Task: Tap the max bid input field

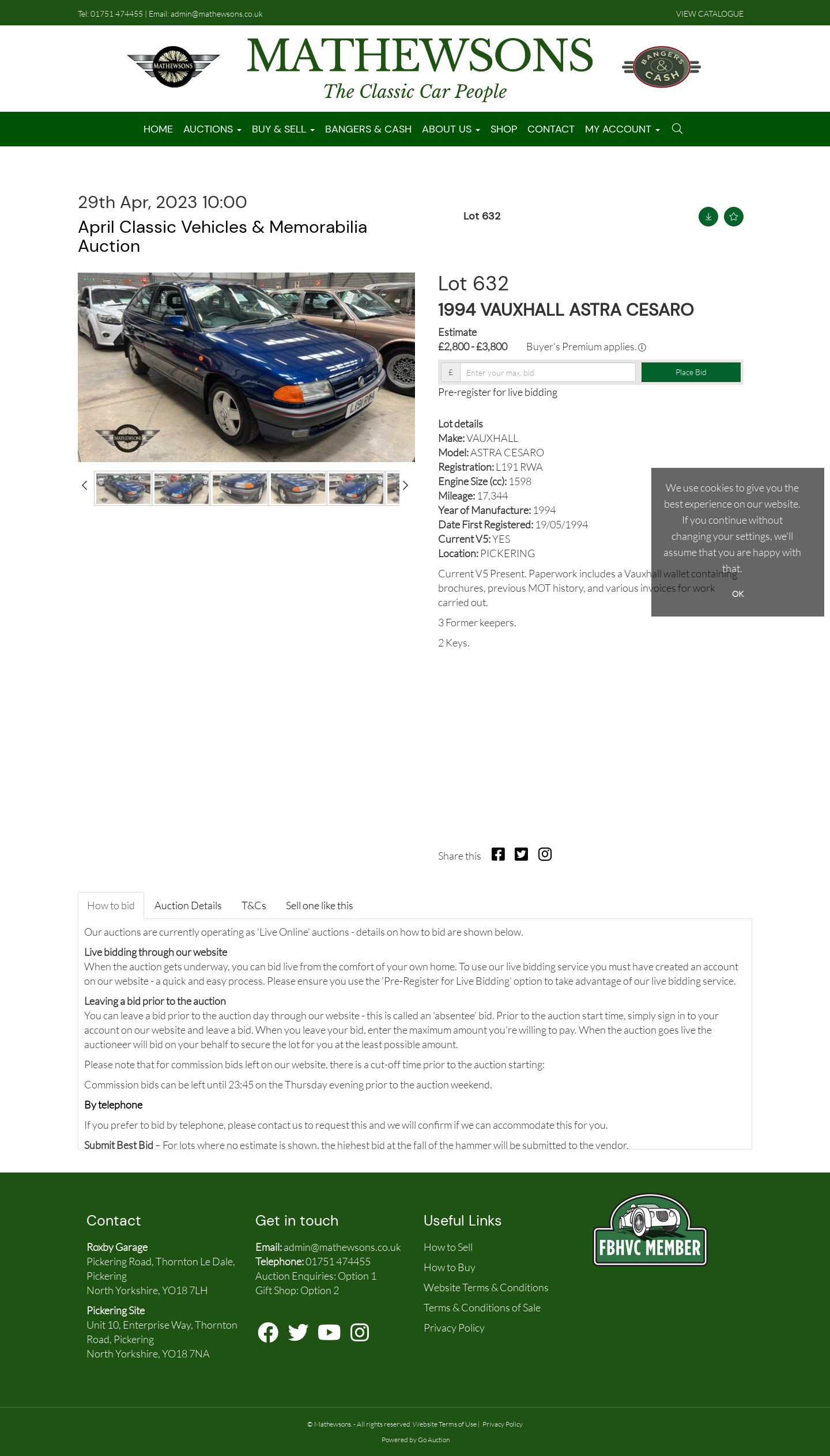Action: (548, 372)
